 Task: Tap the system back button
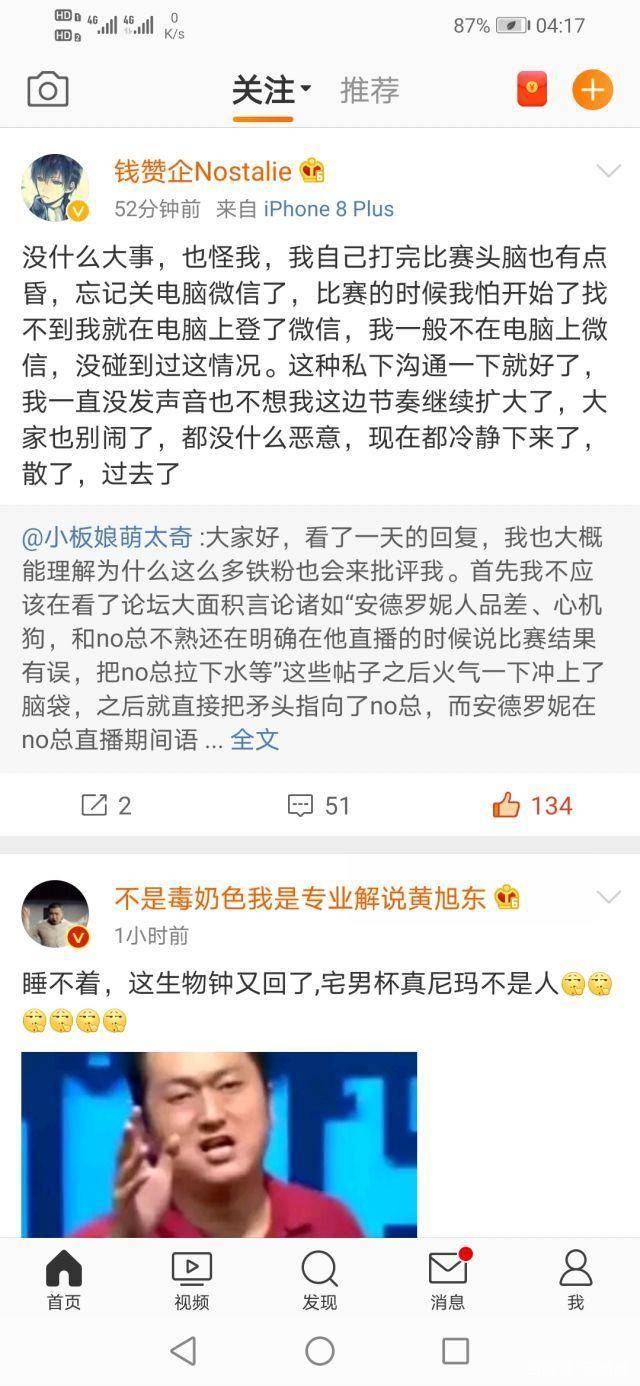[183, 1351]
